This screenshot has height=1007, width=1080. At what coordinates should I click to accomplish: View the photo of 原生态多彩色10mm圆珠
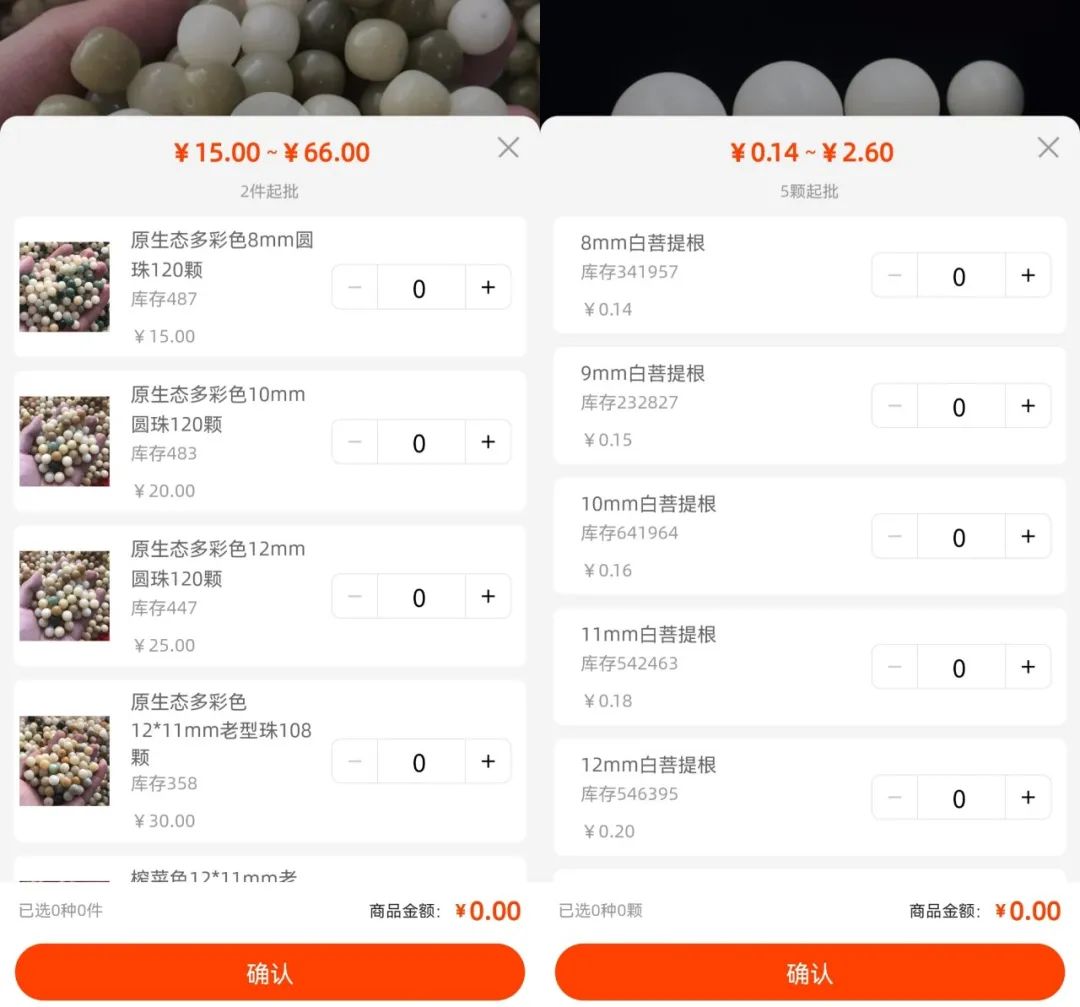pos(64,441)
